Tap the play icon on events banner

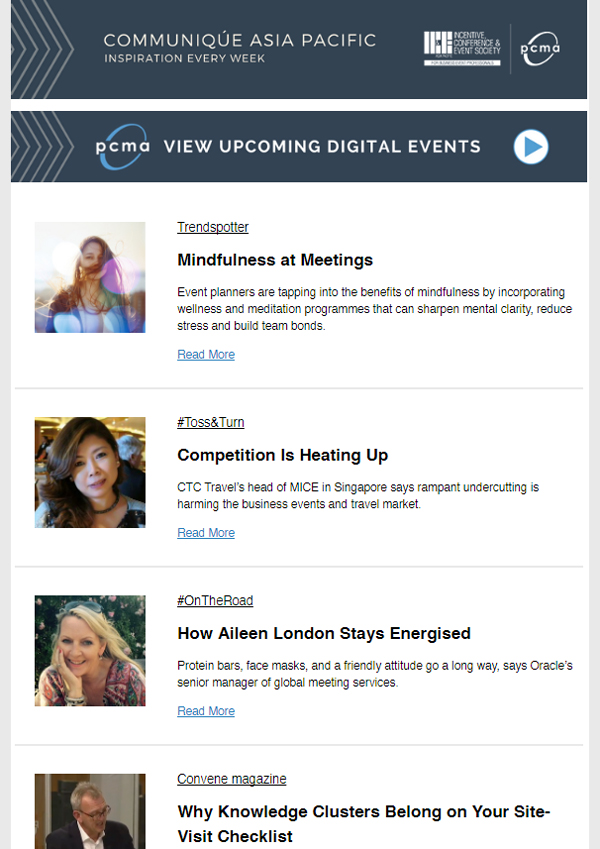(531, 147)
